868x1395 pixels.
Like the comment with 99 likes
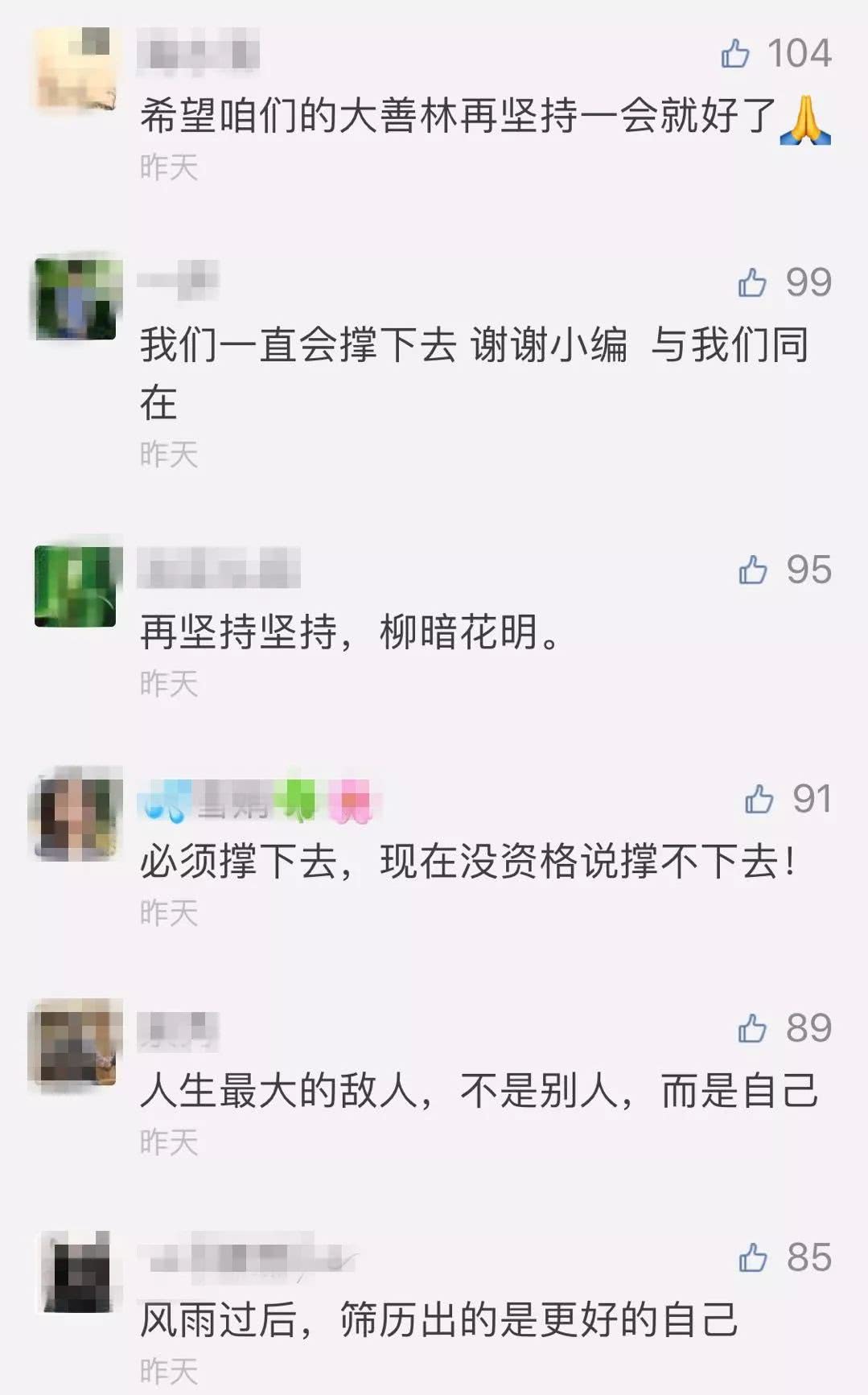point(752,282)
